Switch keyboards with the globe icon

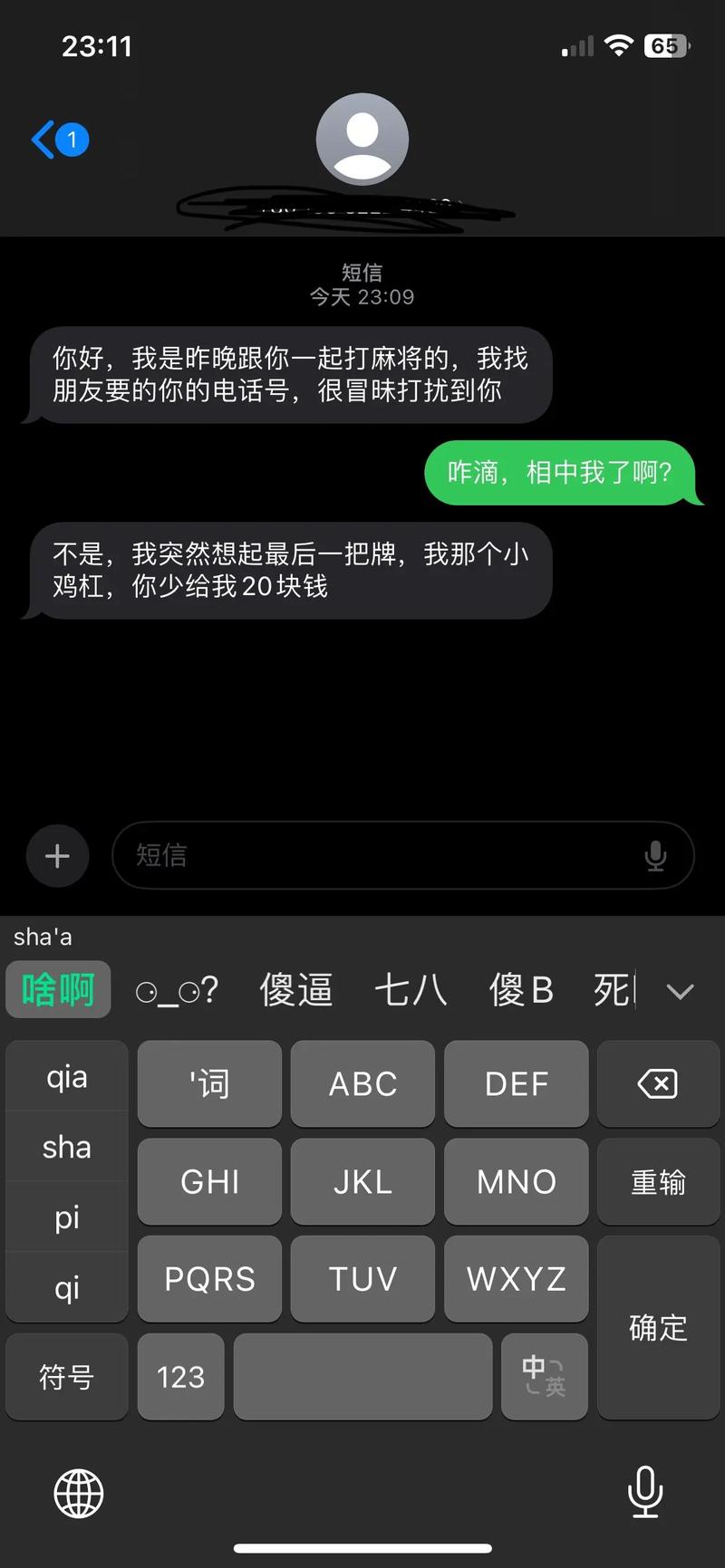tap(79, 1493)
